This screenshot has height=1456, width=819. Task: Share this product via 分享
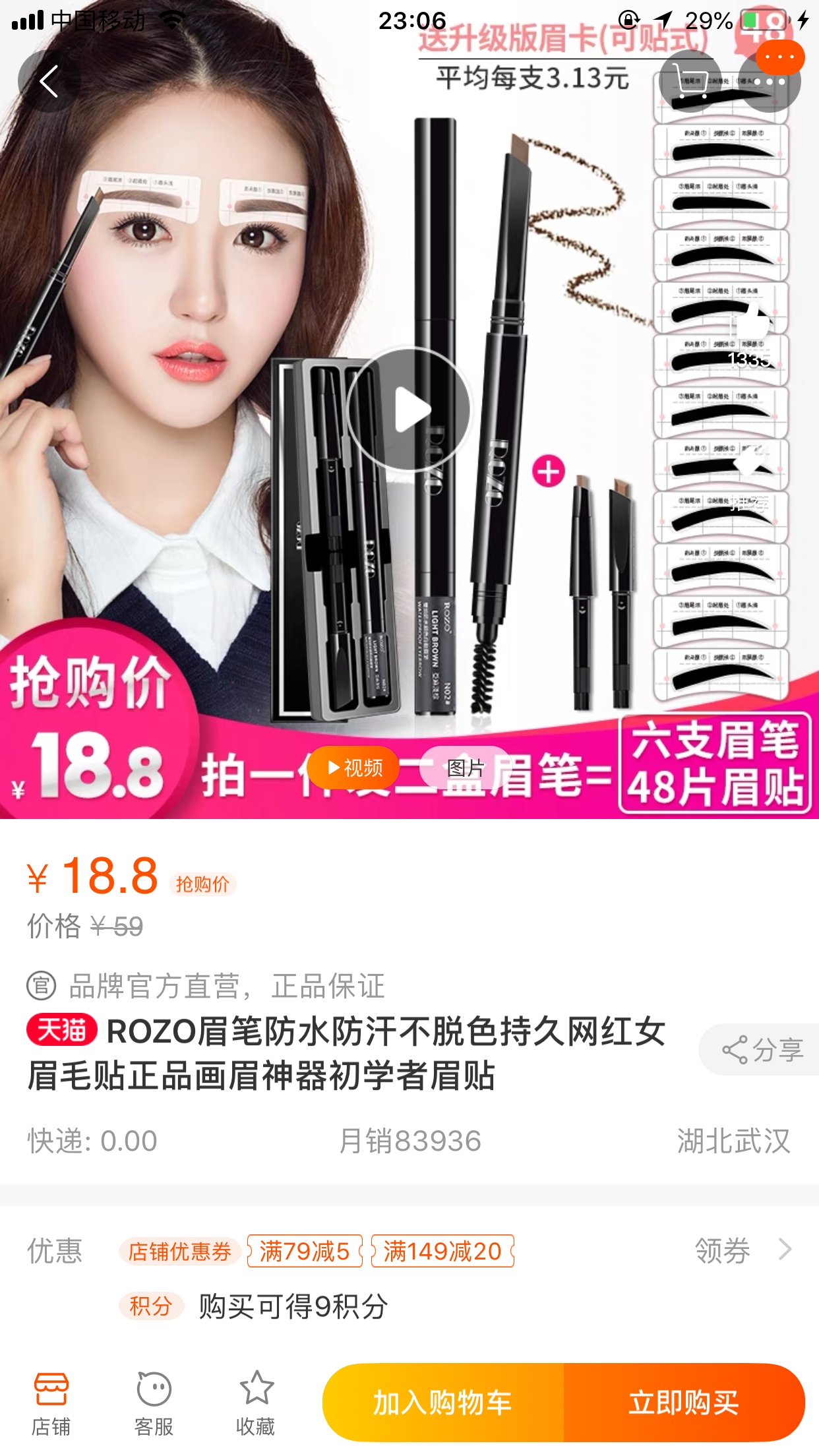click(762, 1049)
